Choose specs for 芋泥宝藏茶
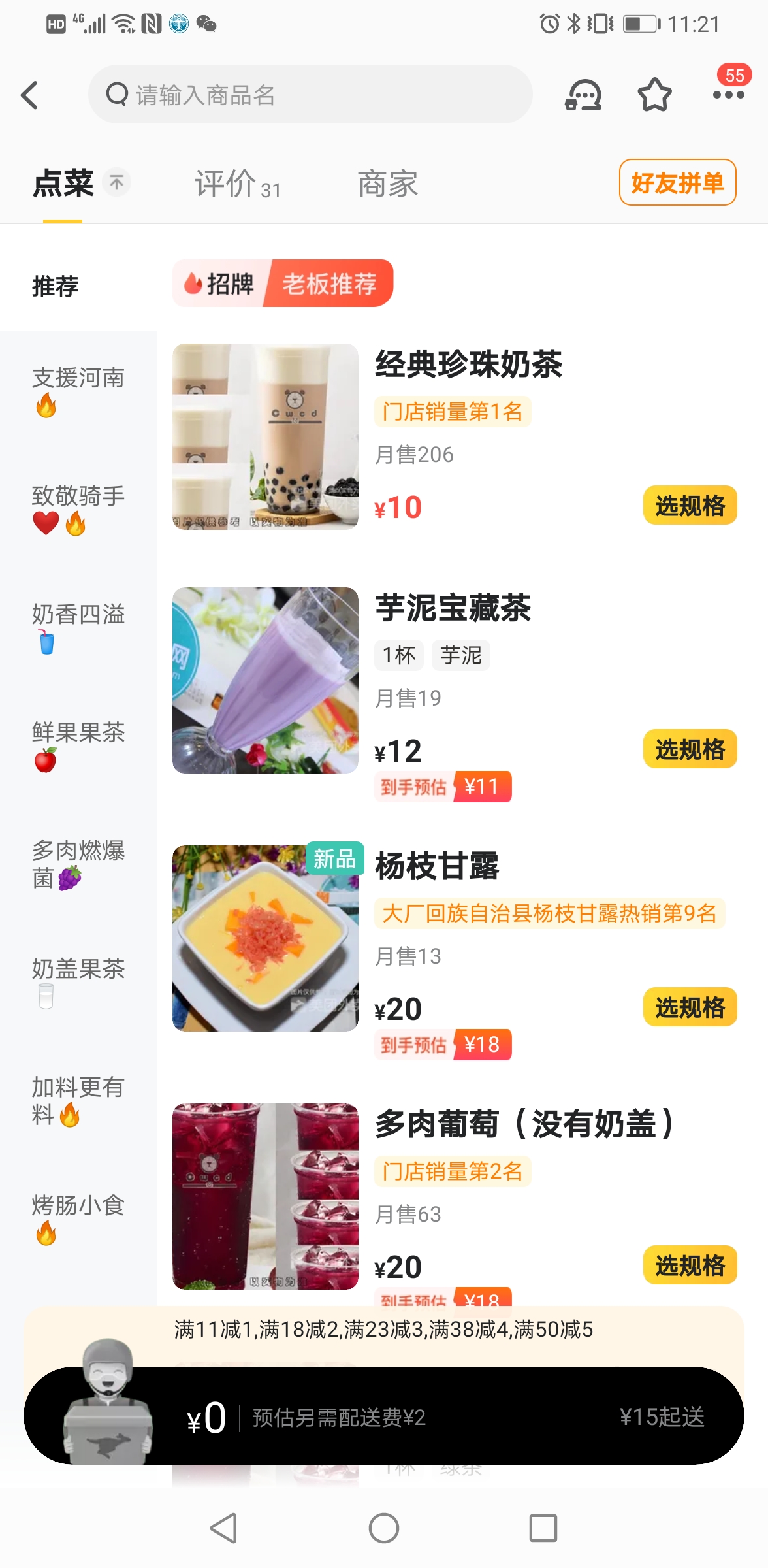768x1568 pixels. click(x=690, y=749)
